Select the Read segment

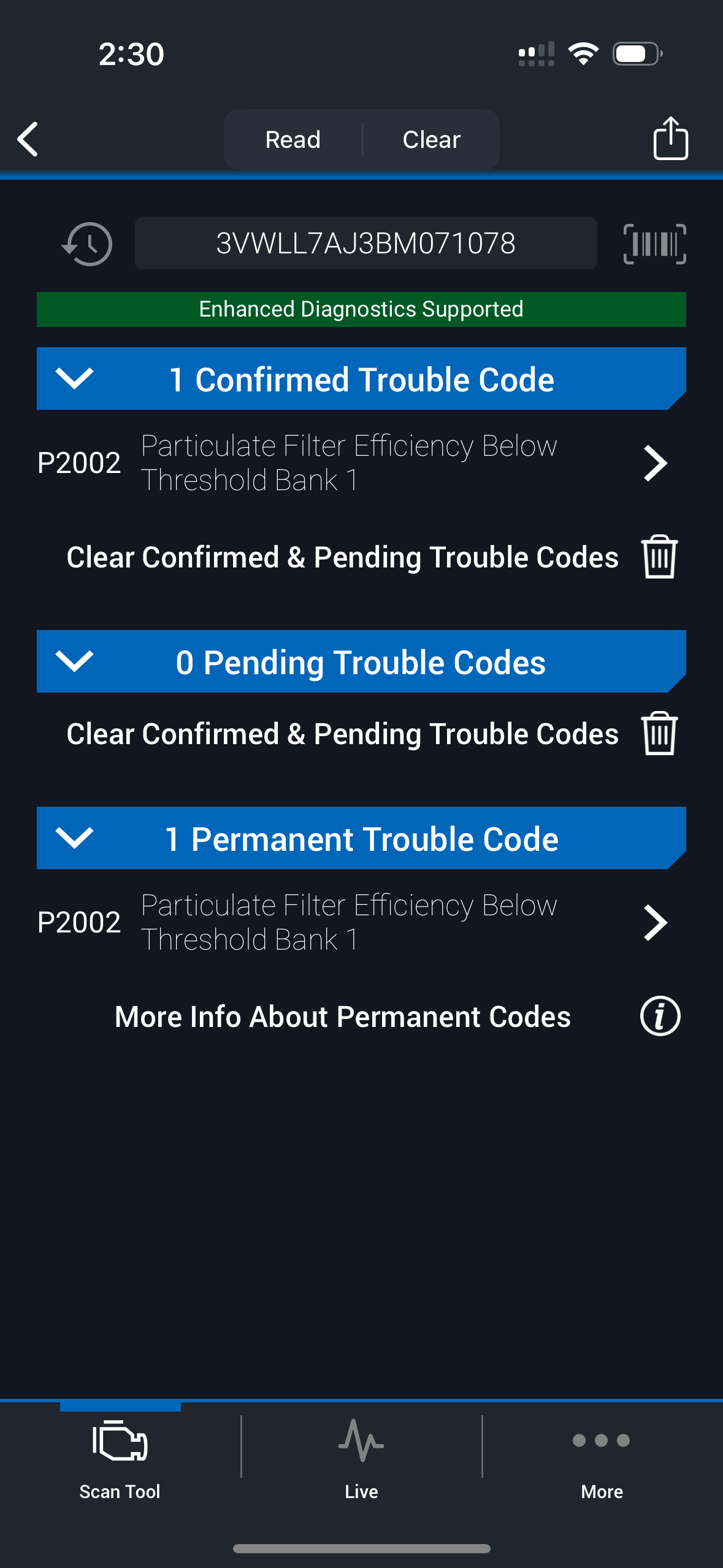pos(293,140)
